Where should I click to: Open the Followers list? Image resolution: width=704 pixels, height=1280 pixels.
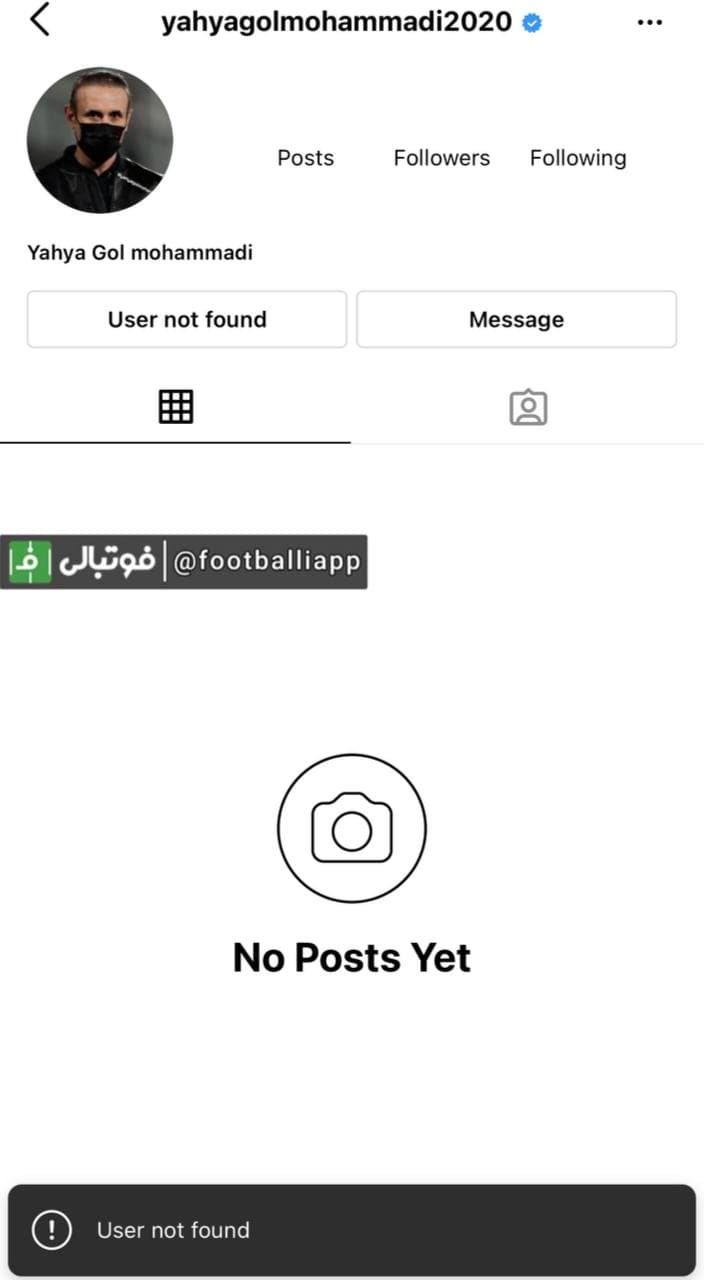(441, 158)
